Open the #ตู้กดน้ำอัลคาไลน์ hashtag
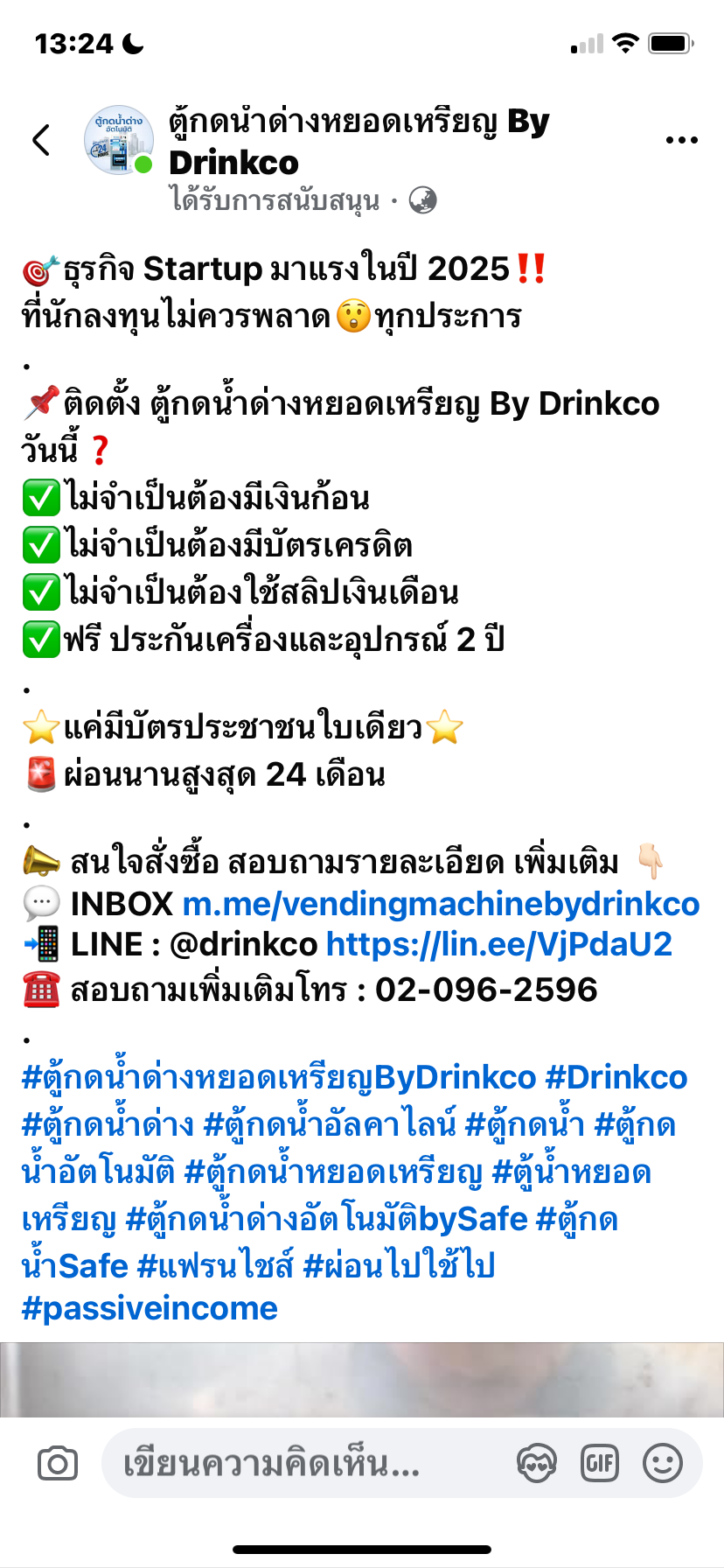This screenshot has width=724, height=1568. click(330, 1124)
